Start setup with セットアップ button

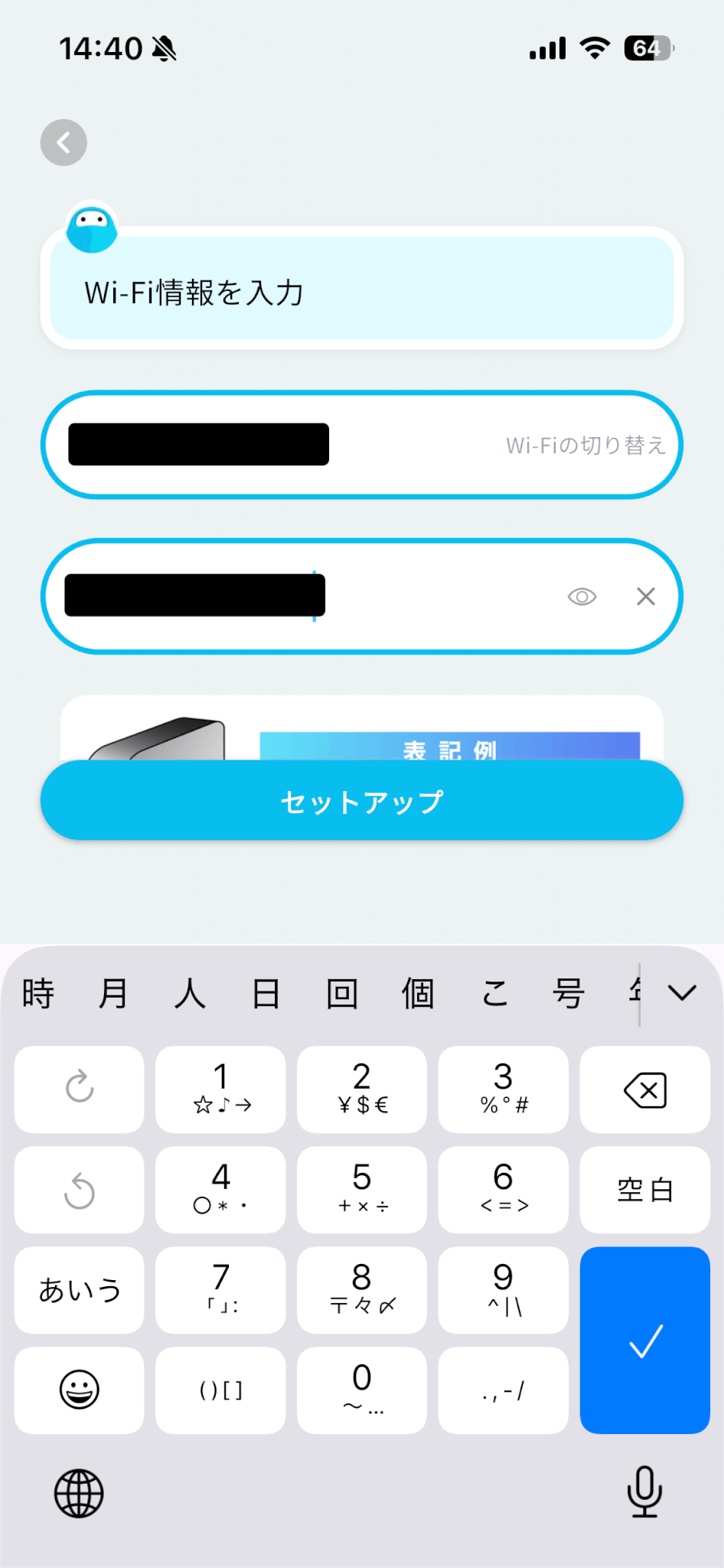(361, 801)
